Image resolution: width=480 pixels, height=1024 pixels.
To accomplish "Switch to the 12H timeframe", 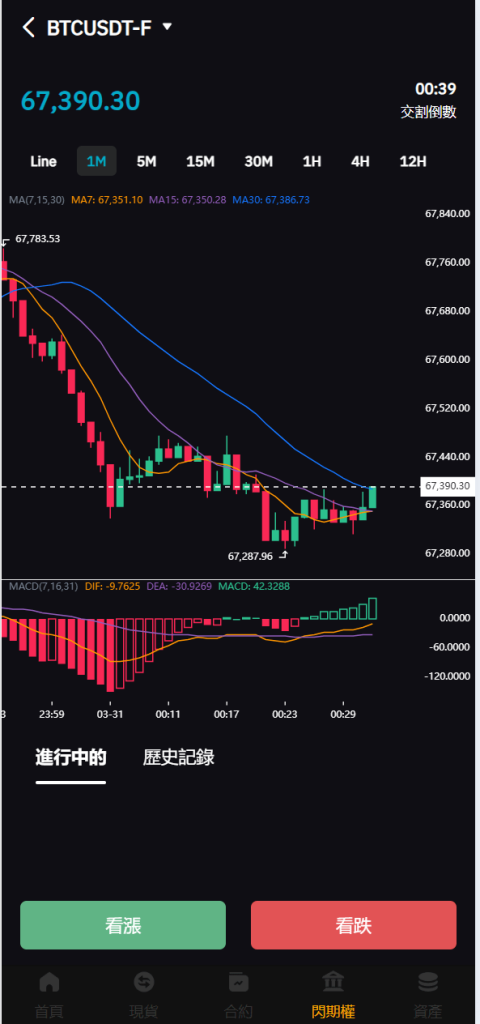I will click(413, 161).
